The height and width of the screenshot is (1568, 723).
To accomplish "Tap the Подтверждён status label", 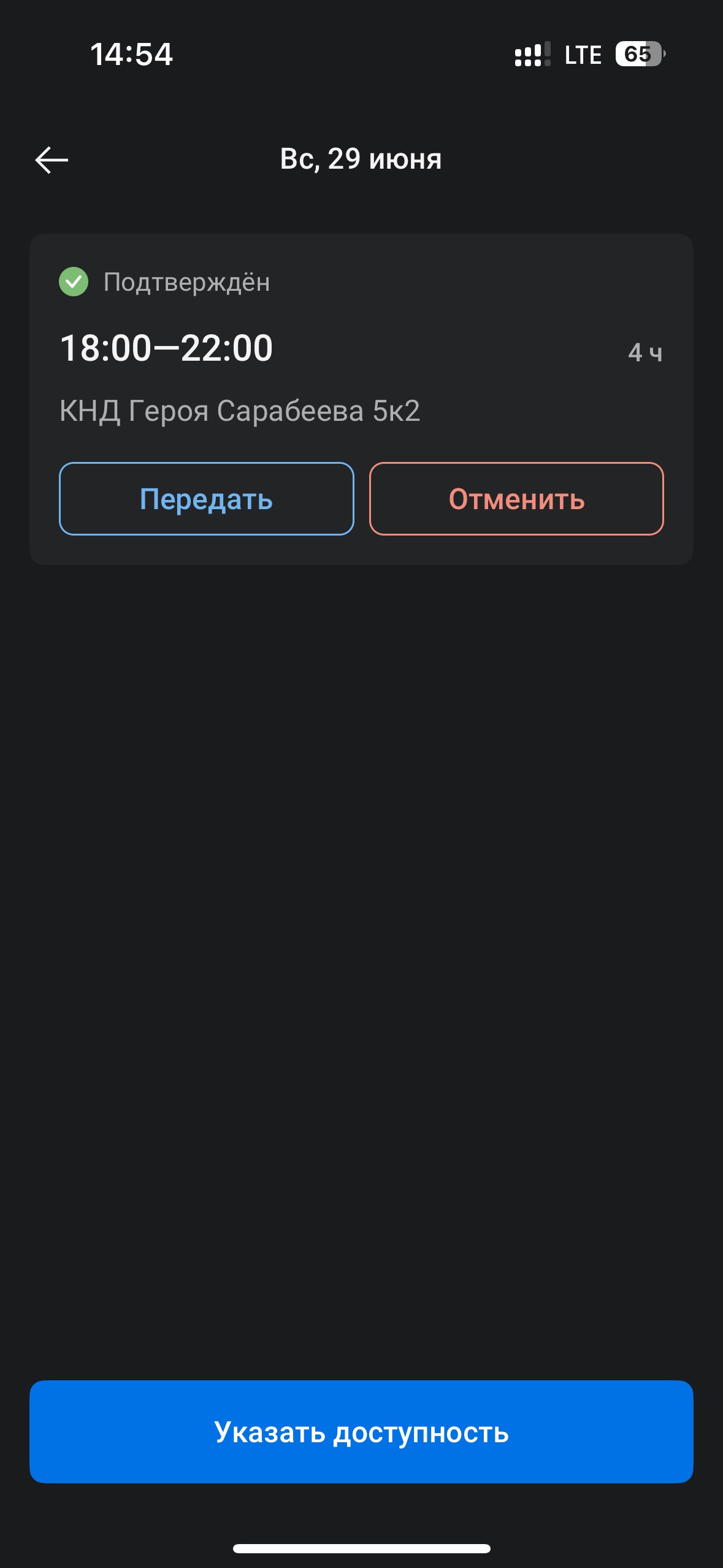I will (x=187, y=282).
